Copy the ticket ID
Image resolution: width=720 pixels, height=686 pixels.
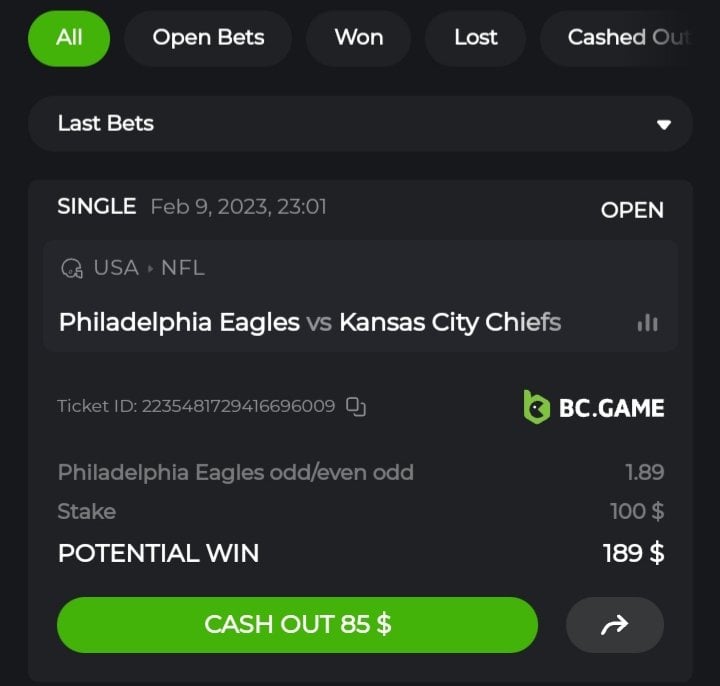click(x=356, y=406)
